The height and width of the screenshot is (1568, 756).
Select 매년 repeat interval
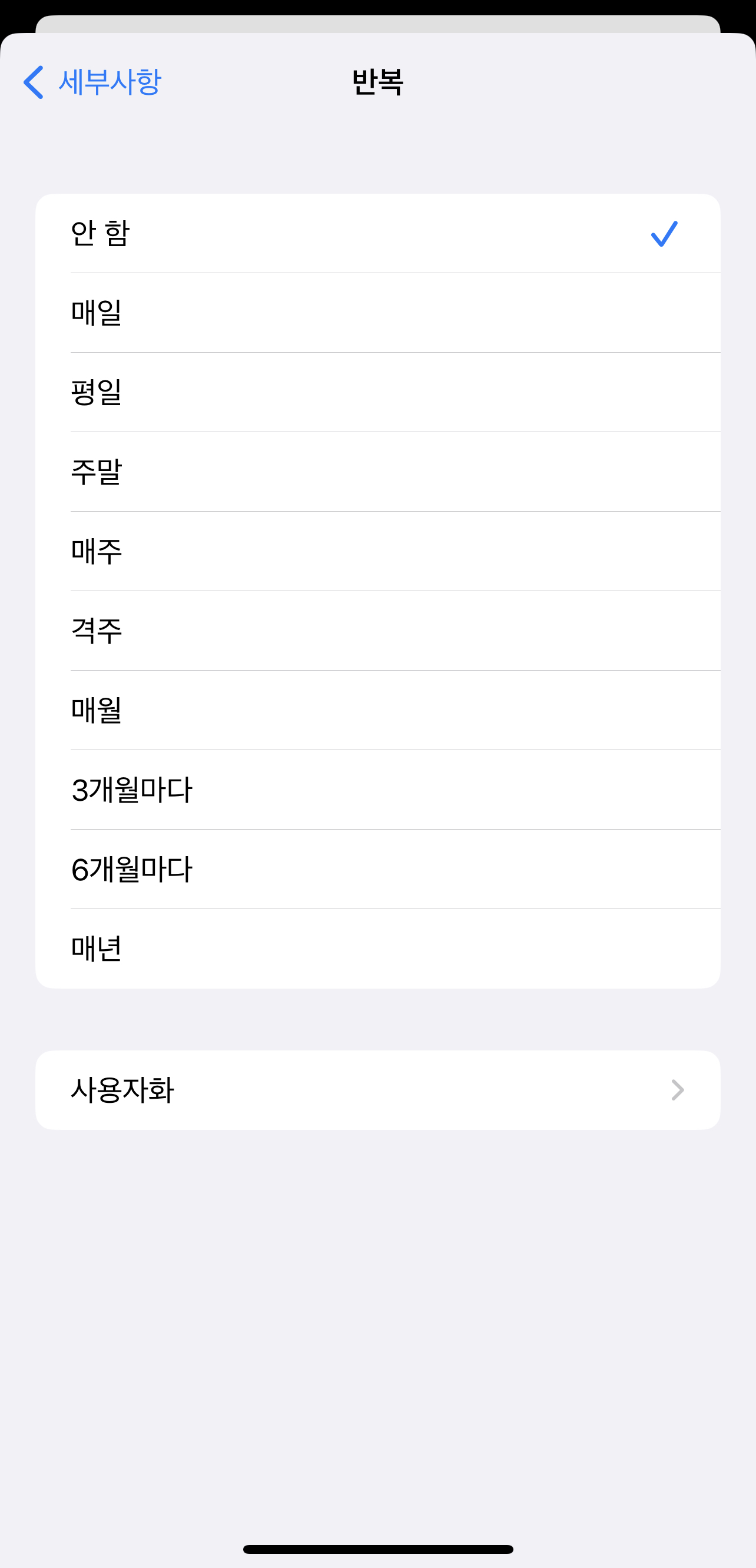(378, 949)
